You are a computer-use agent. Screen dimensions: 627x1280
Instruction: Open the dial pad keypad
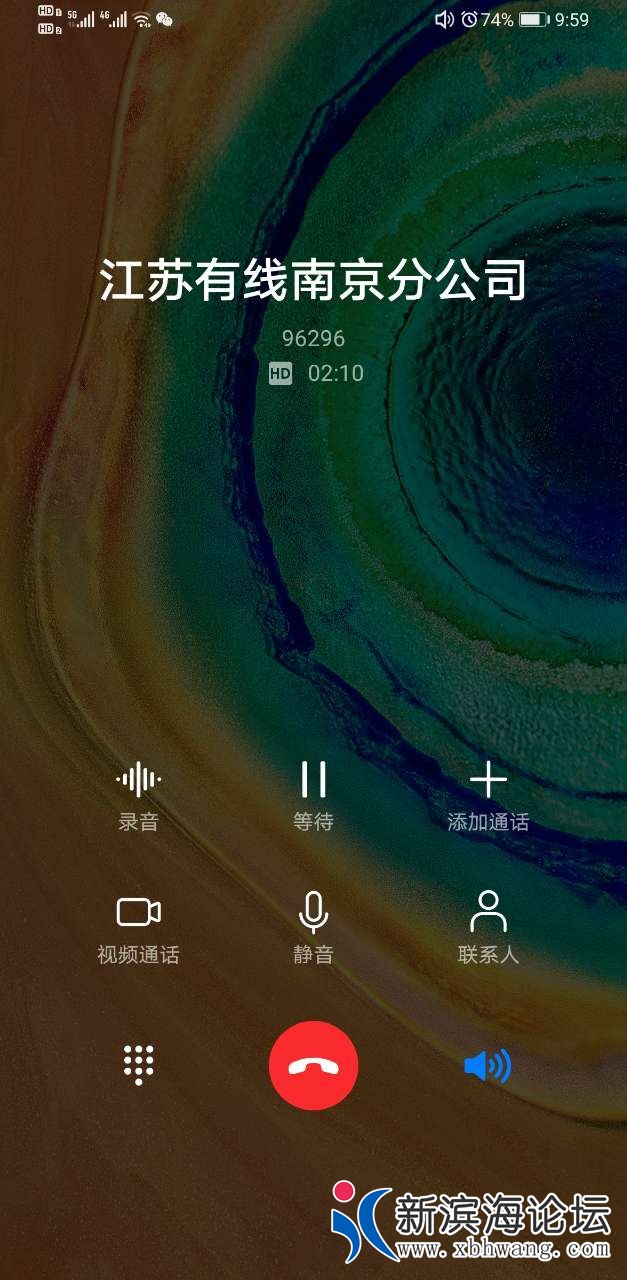(x=139, y=1065)
